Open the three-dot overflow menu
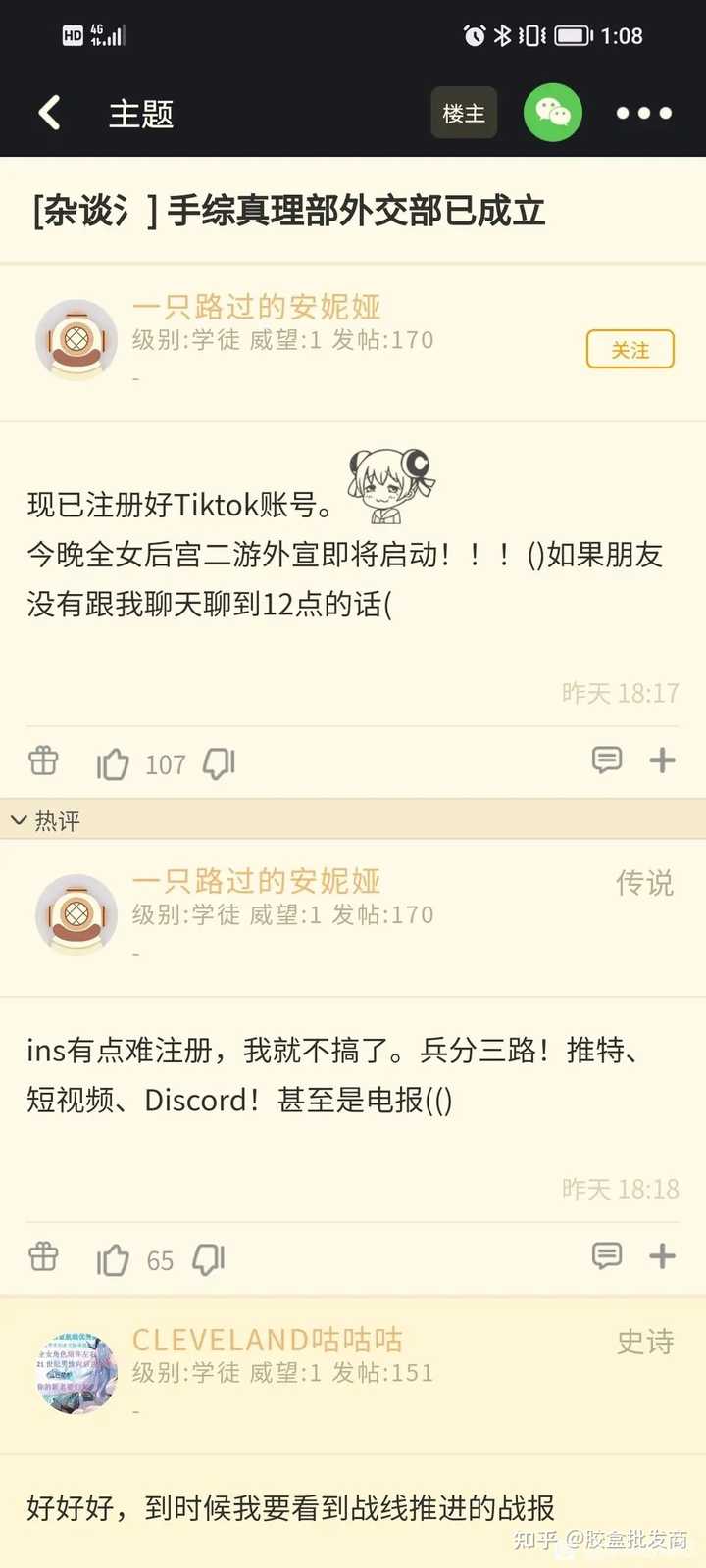 pyautogui.click(x=643, y=113)
